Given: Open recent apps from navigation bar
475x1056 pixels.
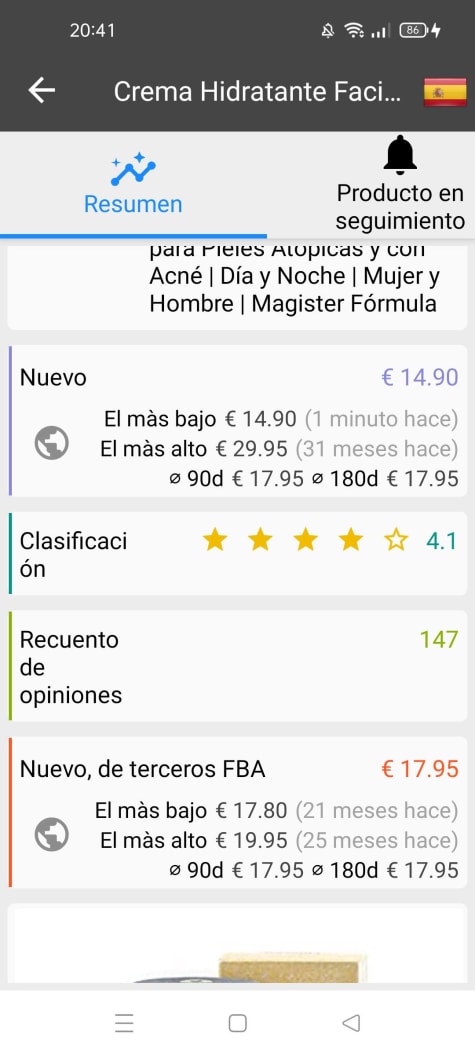Looking at the screenshot, I should (x=124, y=1023).
